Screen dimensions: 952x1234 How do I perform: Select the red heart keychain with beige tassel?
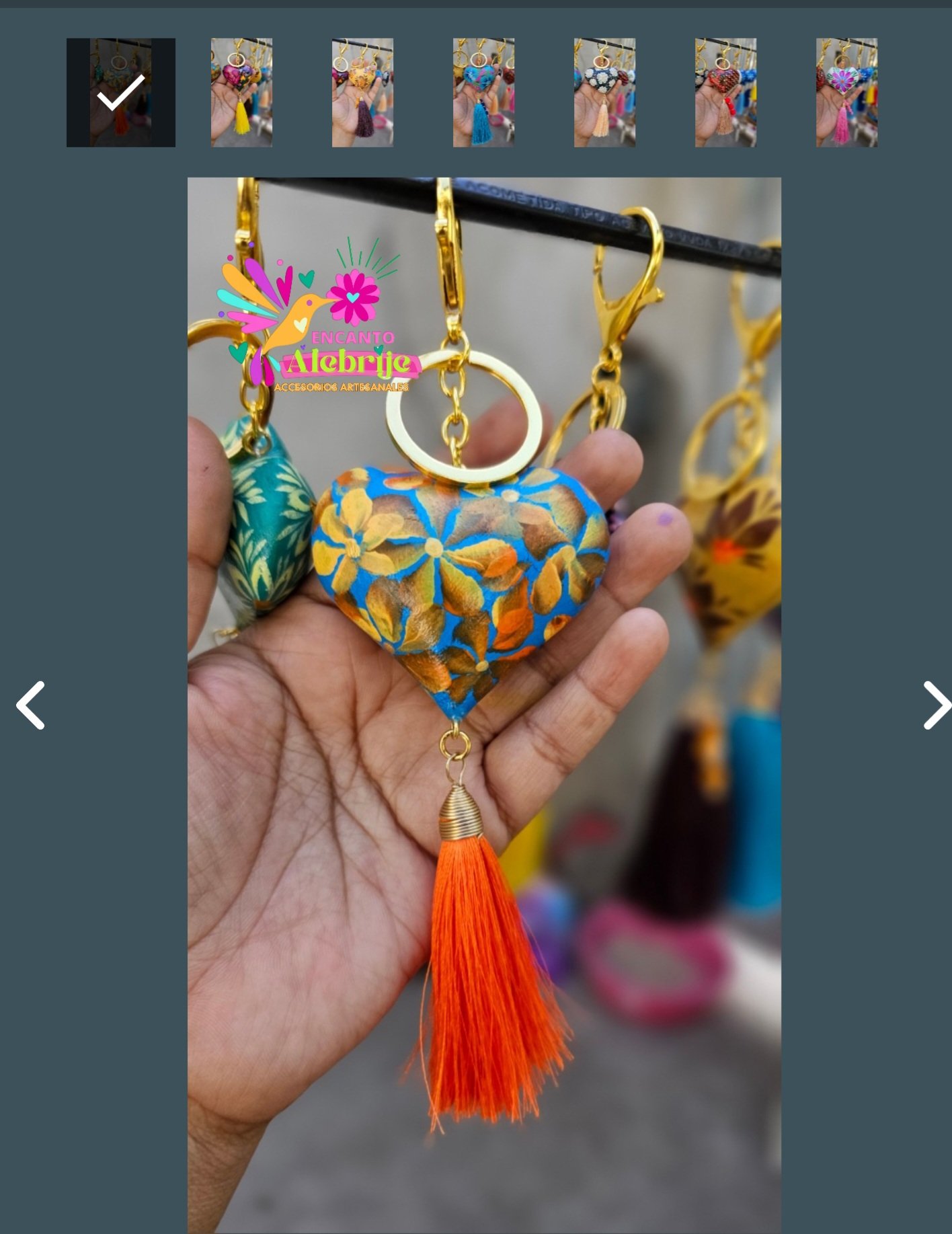(725, 93)
